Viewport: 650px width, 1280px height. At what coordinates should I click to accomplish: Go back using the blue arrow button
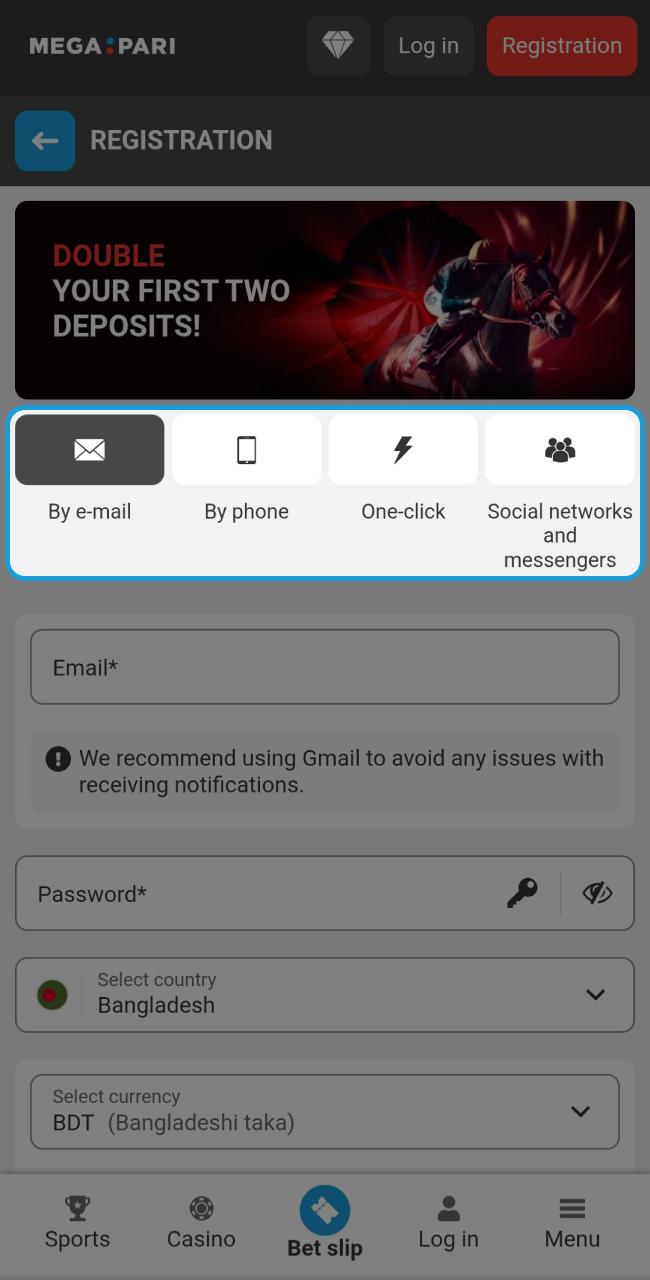coord(45,141)
